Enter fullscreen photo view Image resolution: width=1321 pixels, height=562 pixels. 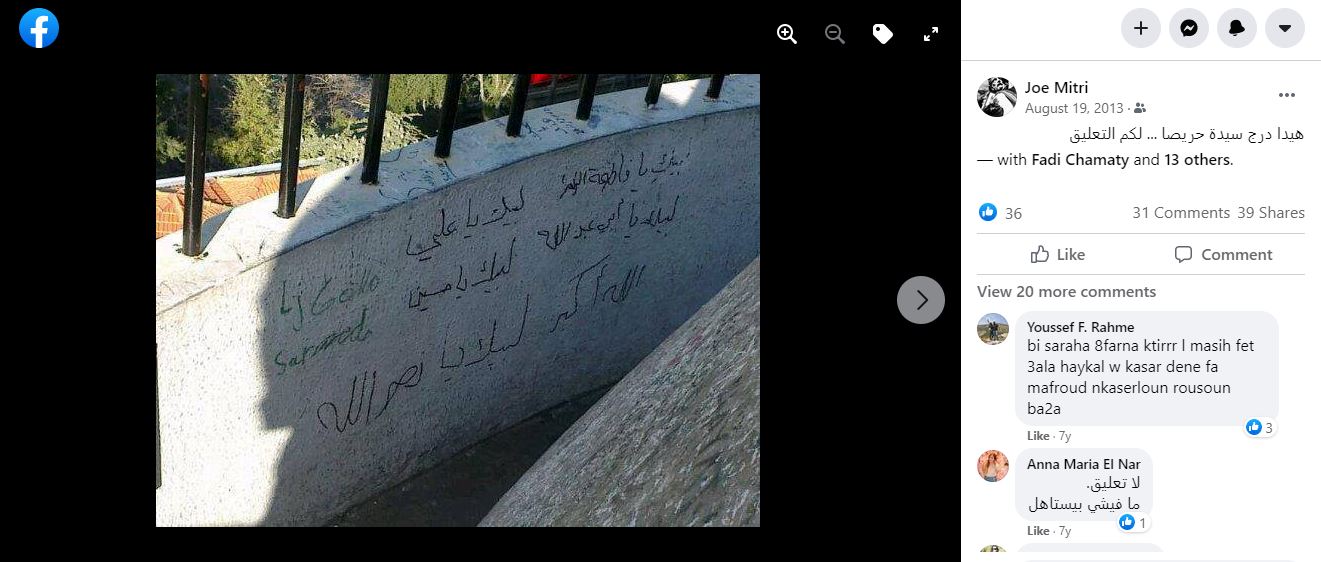930,34
